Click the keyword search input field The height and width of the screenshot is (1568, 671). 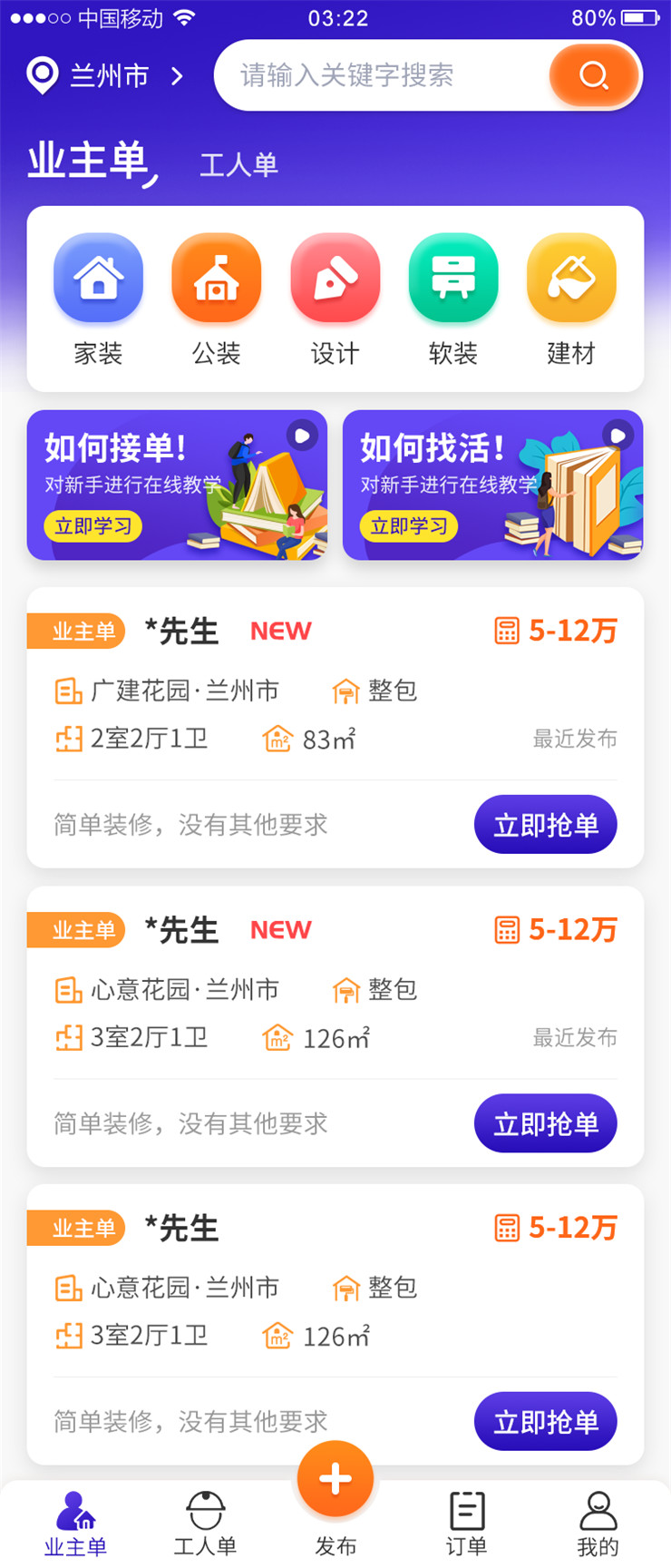coord(381,76)
